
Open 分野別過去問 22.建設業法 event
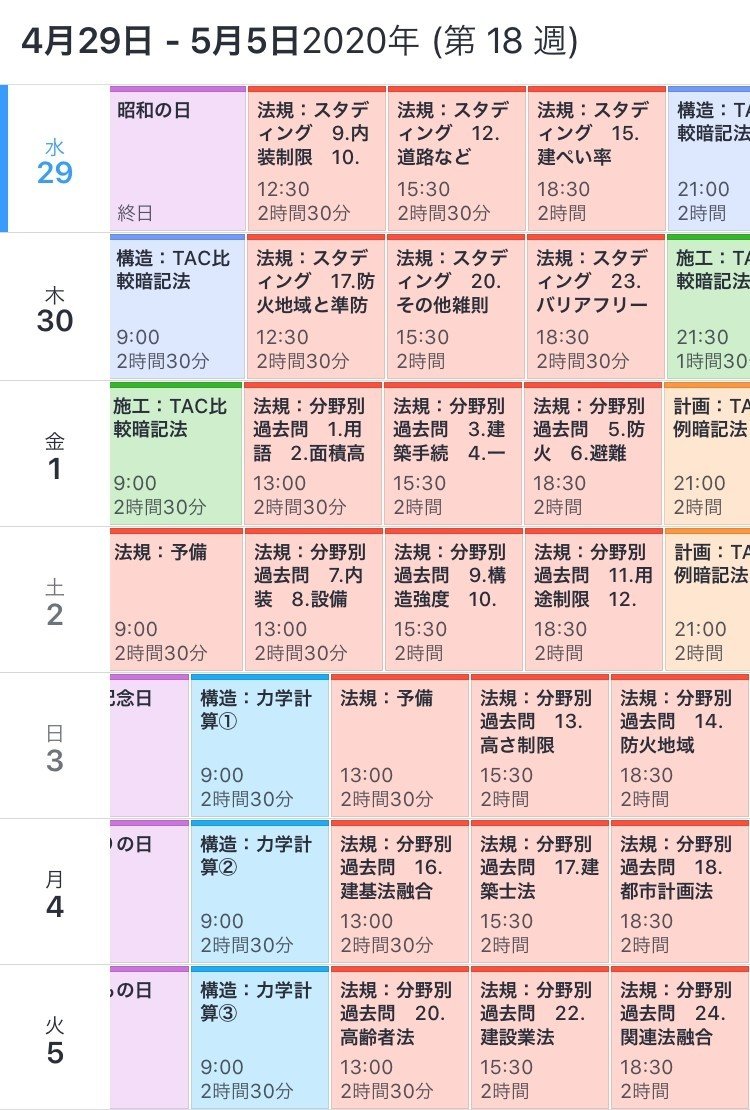coord(540,1038)
